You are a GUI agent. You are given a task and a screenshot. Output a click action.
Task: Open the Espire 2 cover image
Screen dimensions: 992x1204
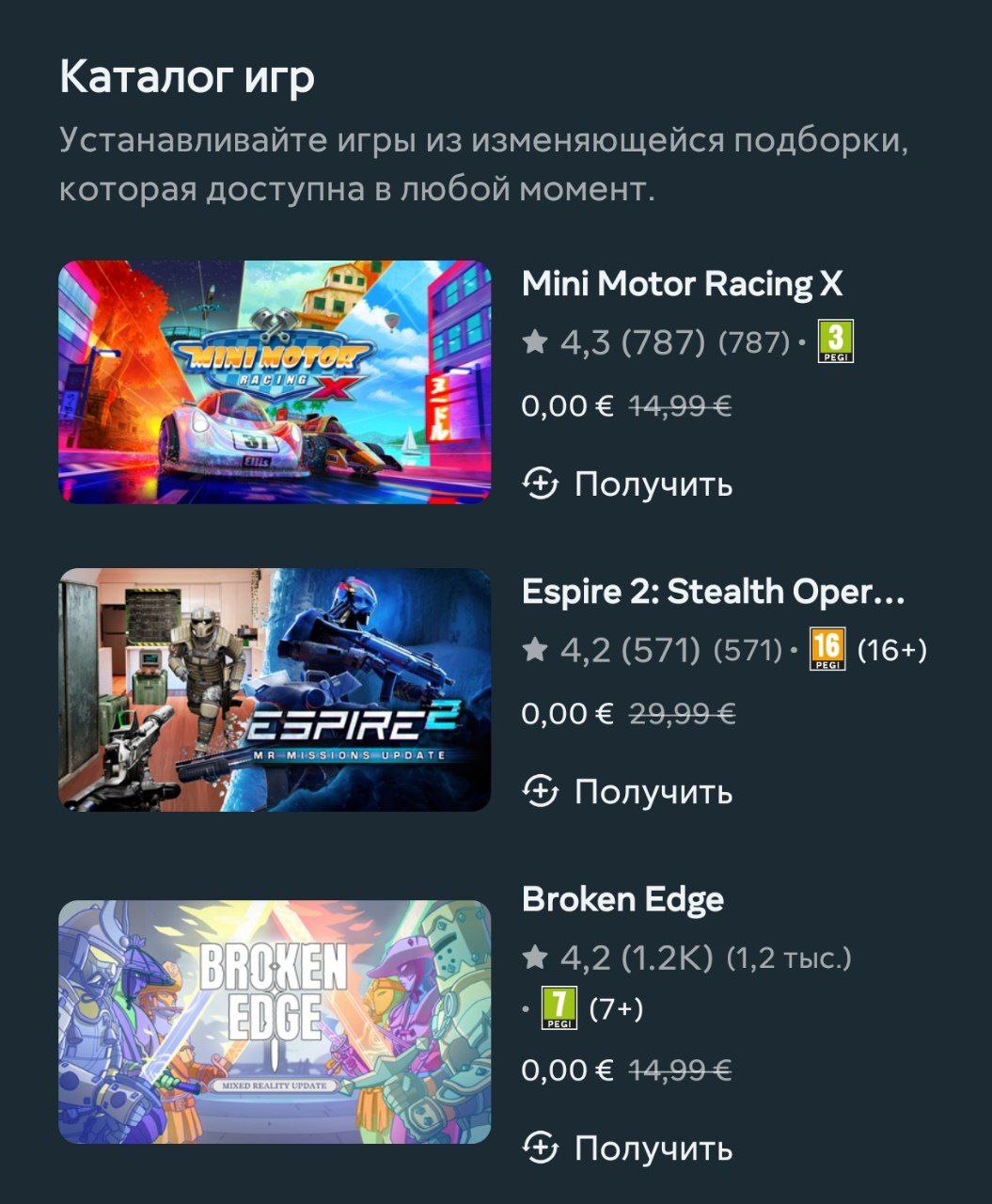click(x=275, y=689)
